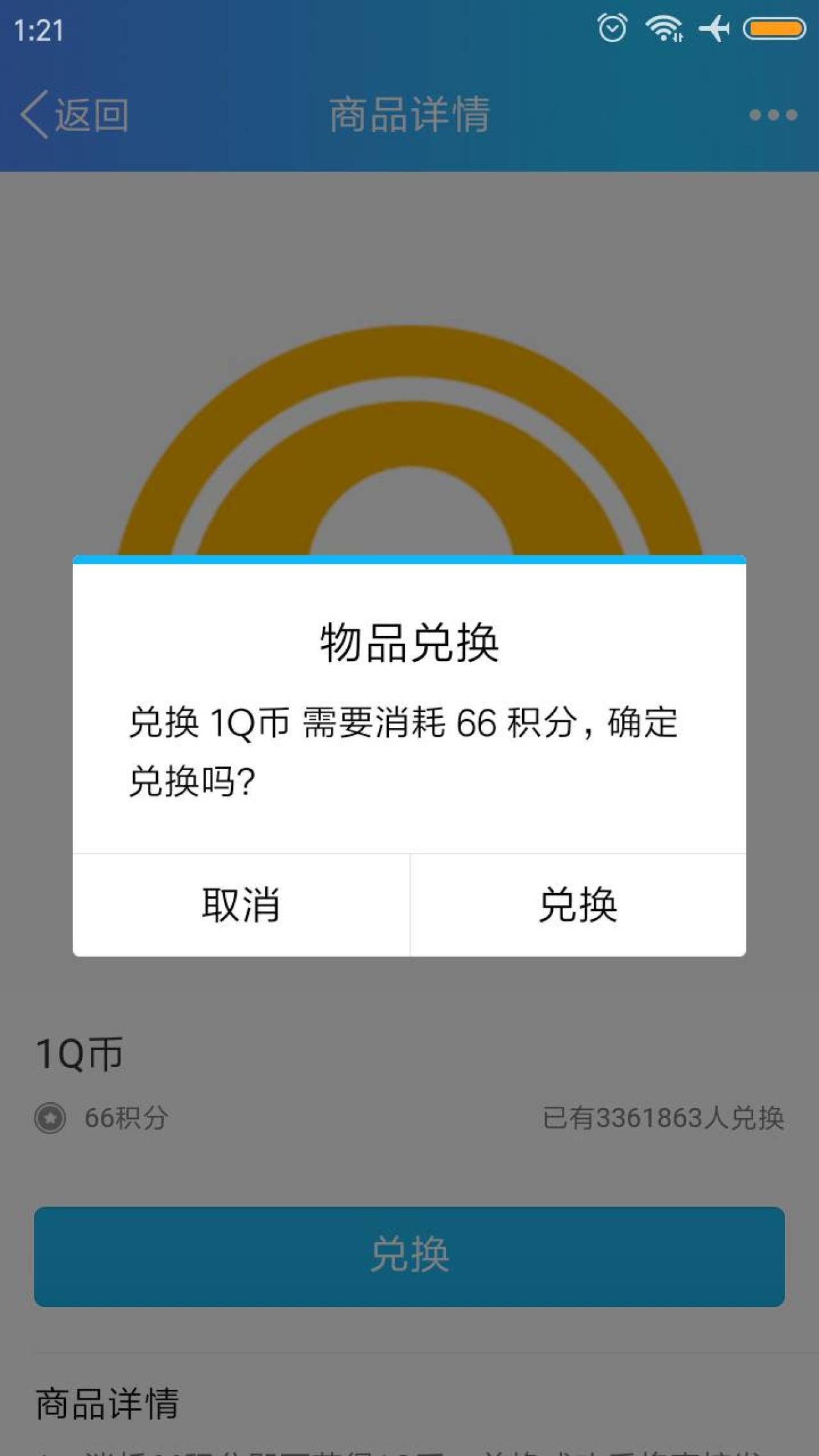Tap the blue 兑换 button below 66积分
Image resolution: width=819 pixels, height=1456 pixels.
pos(409,1256)
